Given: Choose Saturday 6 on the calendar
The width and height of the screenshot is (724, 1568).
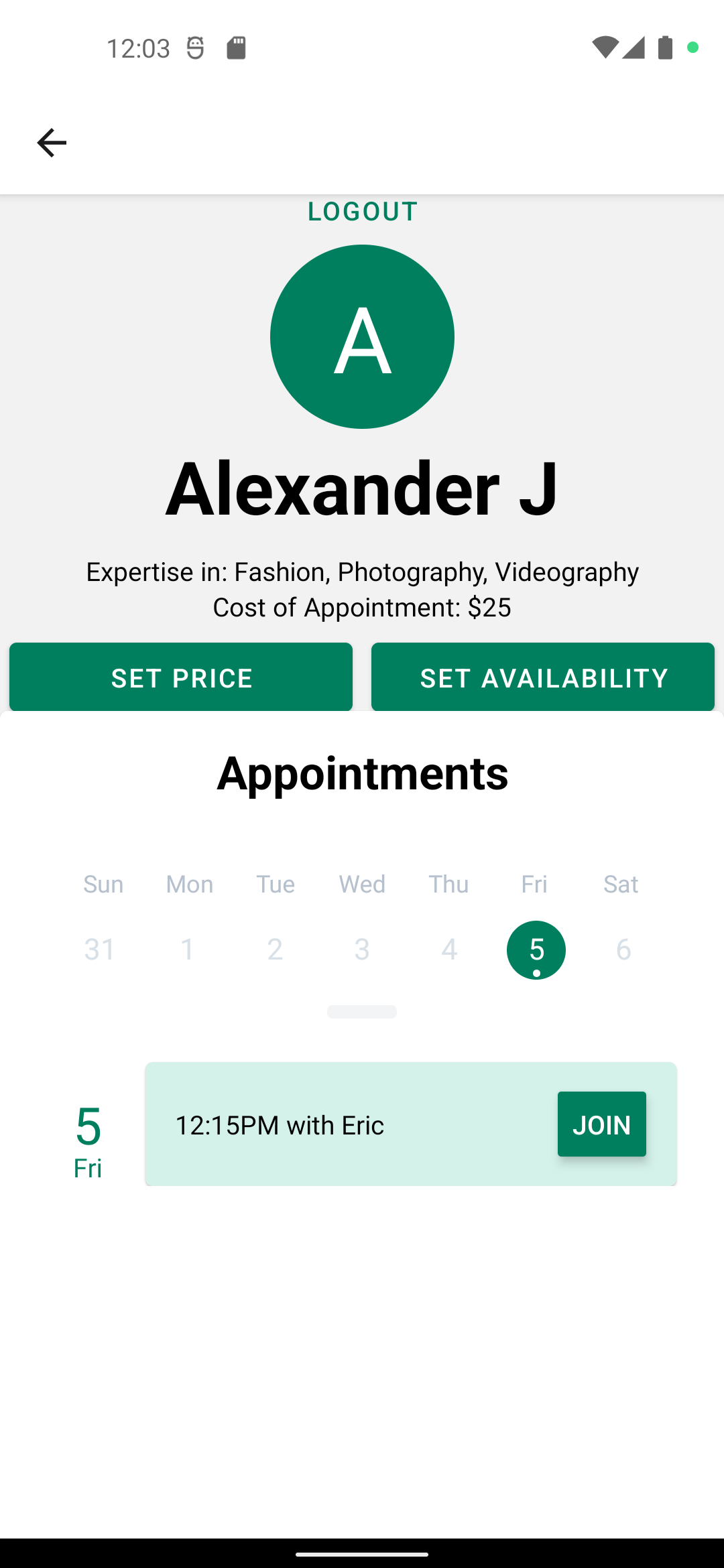Looking at the screenshot, I should 623,950.
